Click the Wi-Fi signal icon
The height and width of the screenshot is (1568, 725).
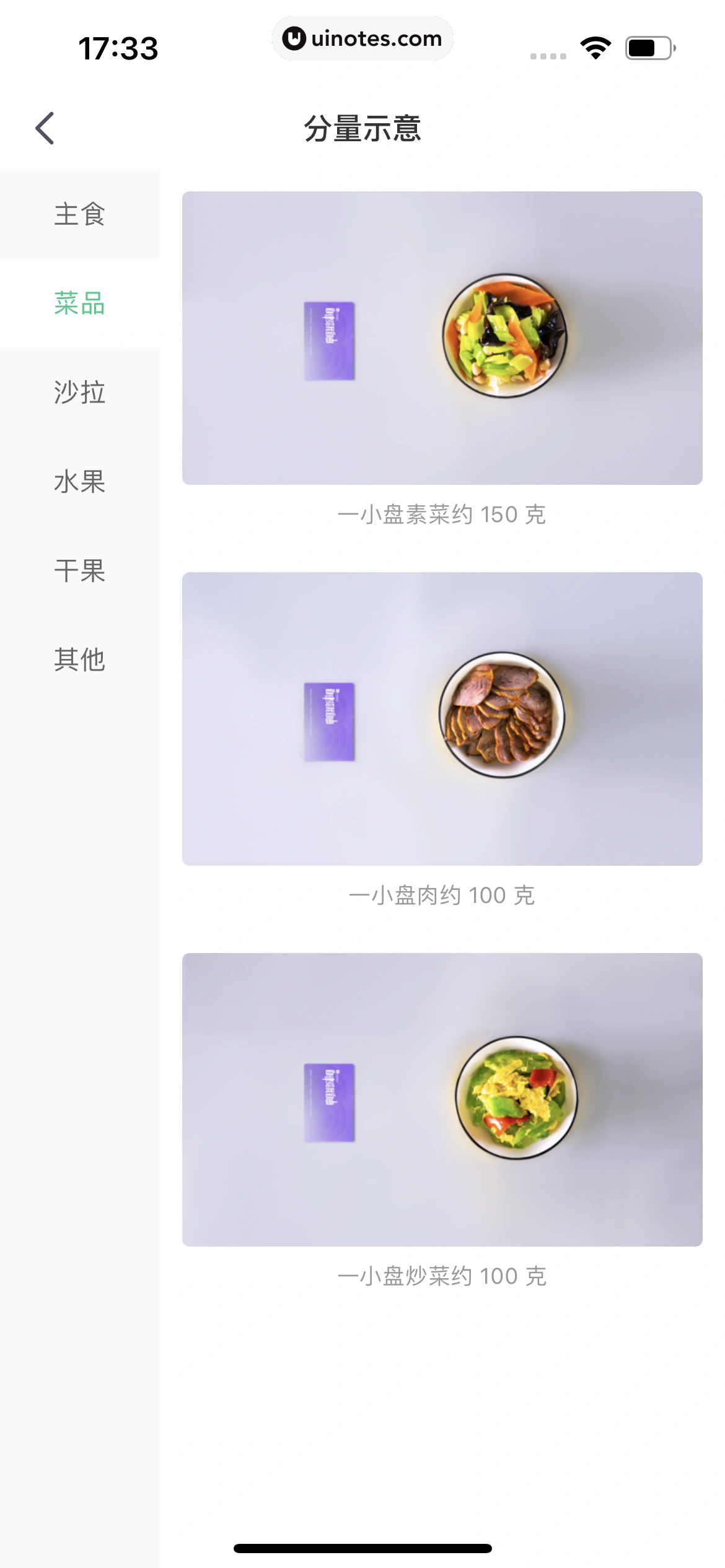click(x=594, y=46)
